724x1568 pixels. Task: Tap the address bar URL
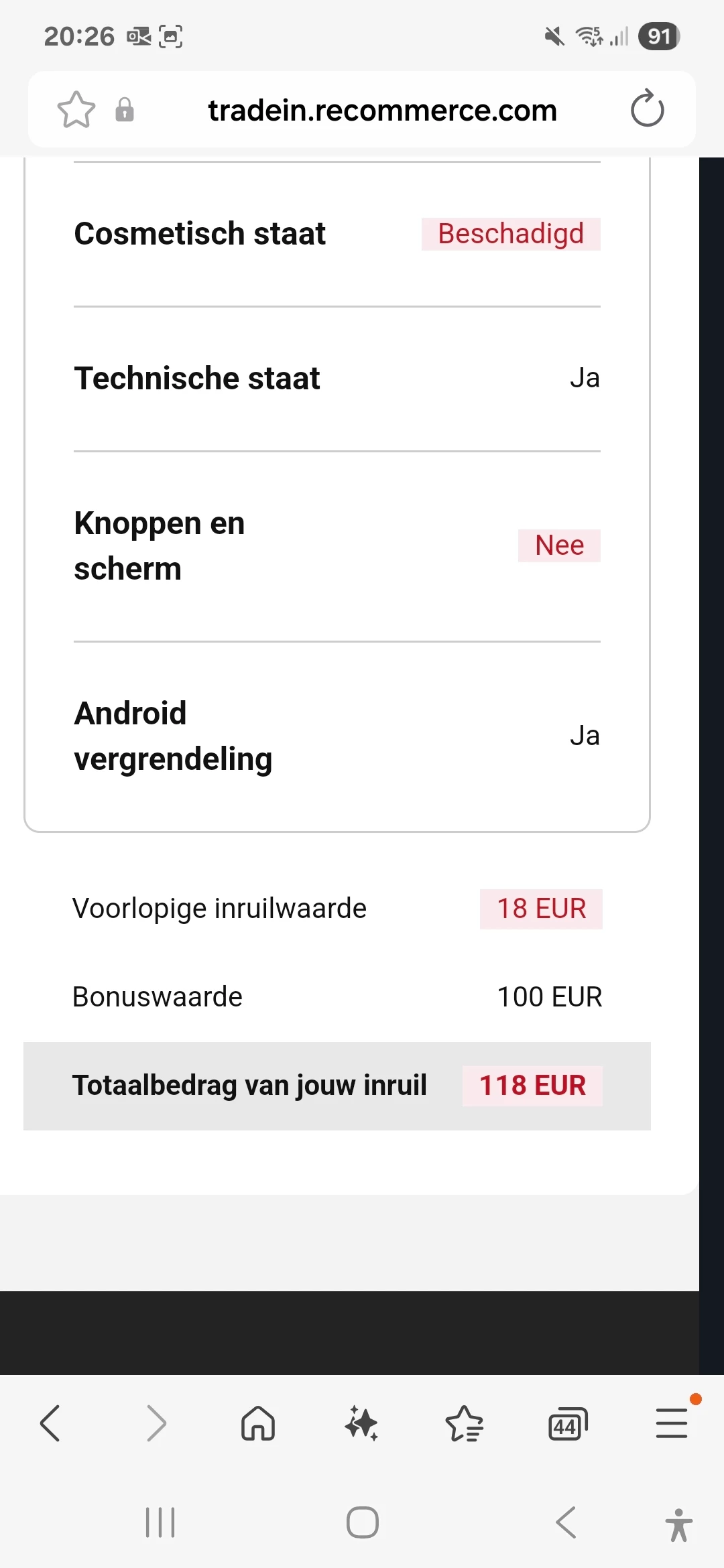[x=382, y=111]
